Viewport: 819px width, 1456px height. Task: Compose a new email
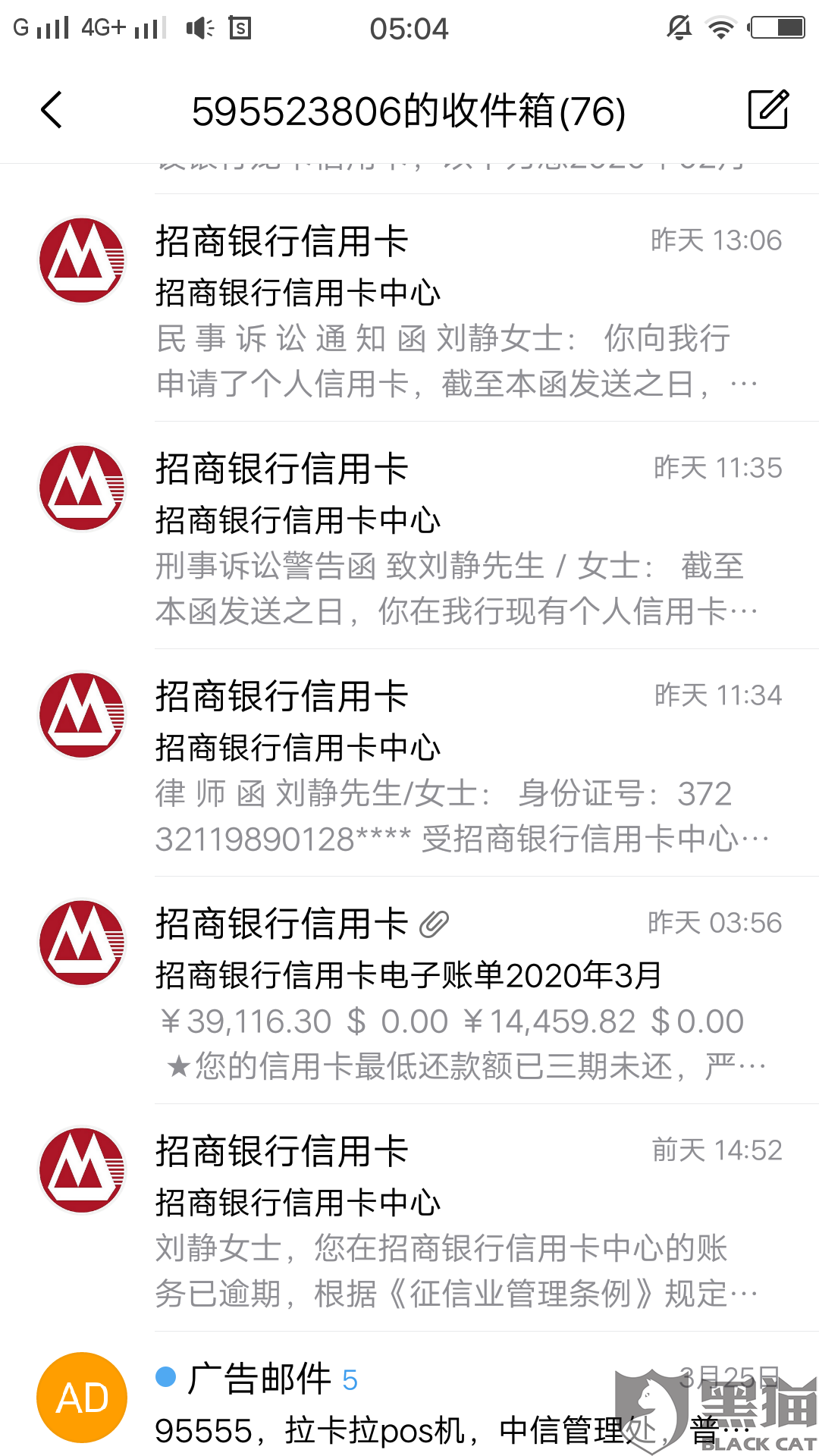click(768, 110)
